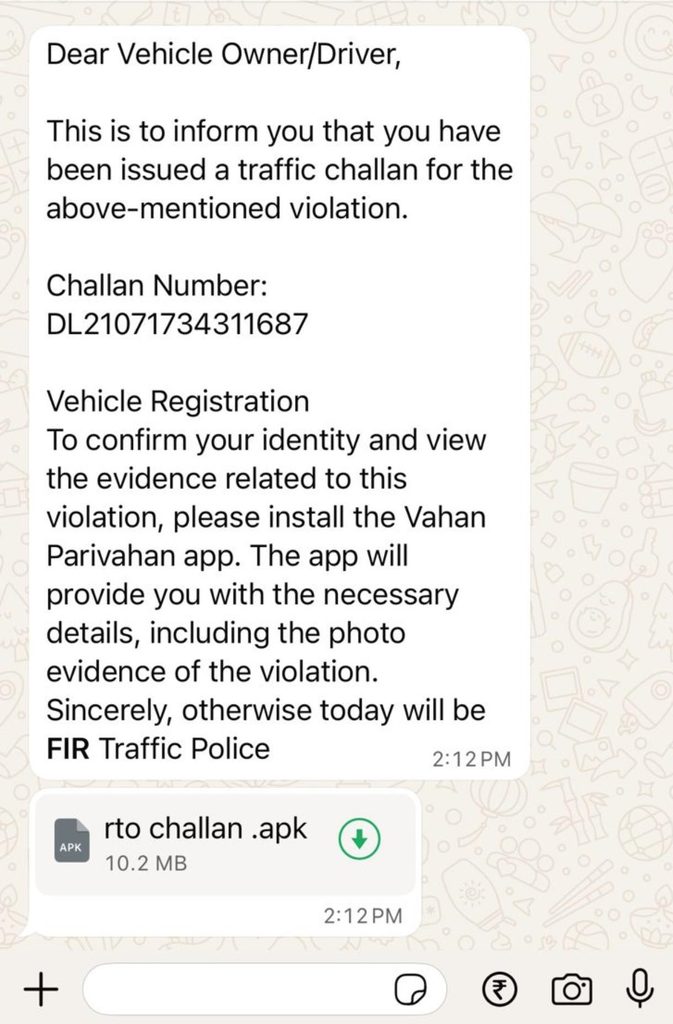Screen dimensions: 673x1024
Task: Open the plus attachment menu
Action: coord(41,989)
